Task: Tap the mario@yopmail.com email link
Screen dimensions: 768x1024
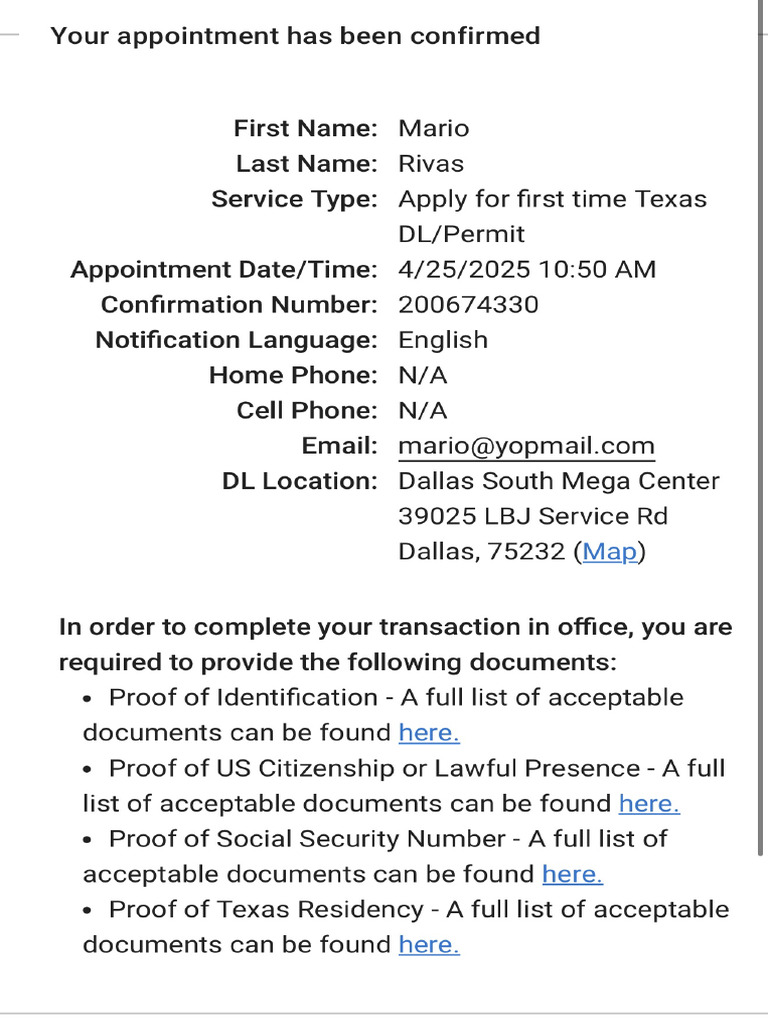Action: coord(526,446)
